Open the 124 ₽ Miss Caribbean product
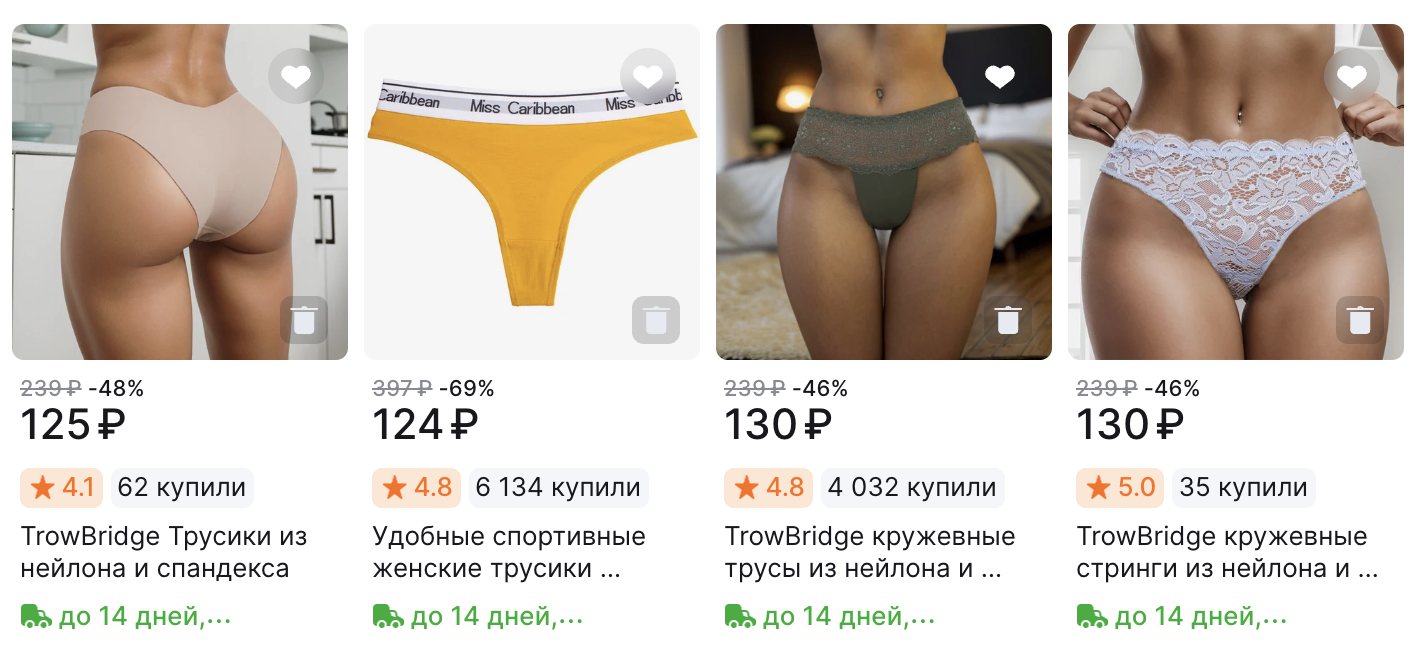 pyautogui.click(x=508, y=552)
